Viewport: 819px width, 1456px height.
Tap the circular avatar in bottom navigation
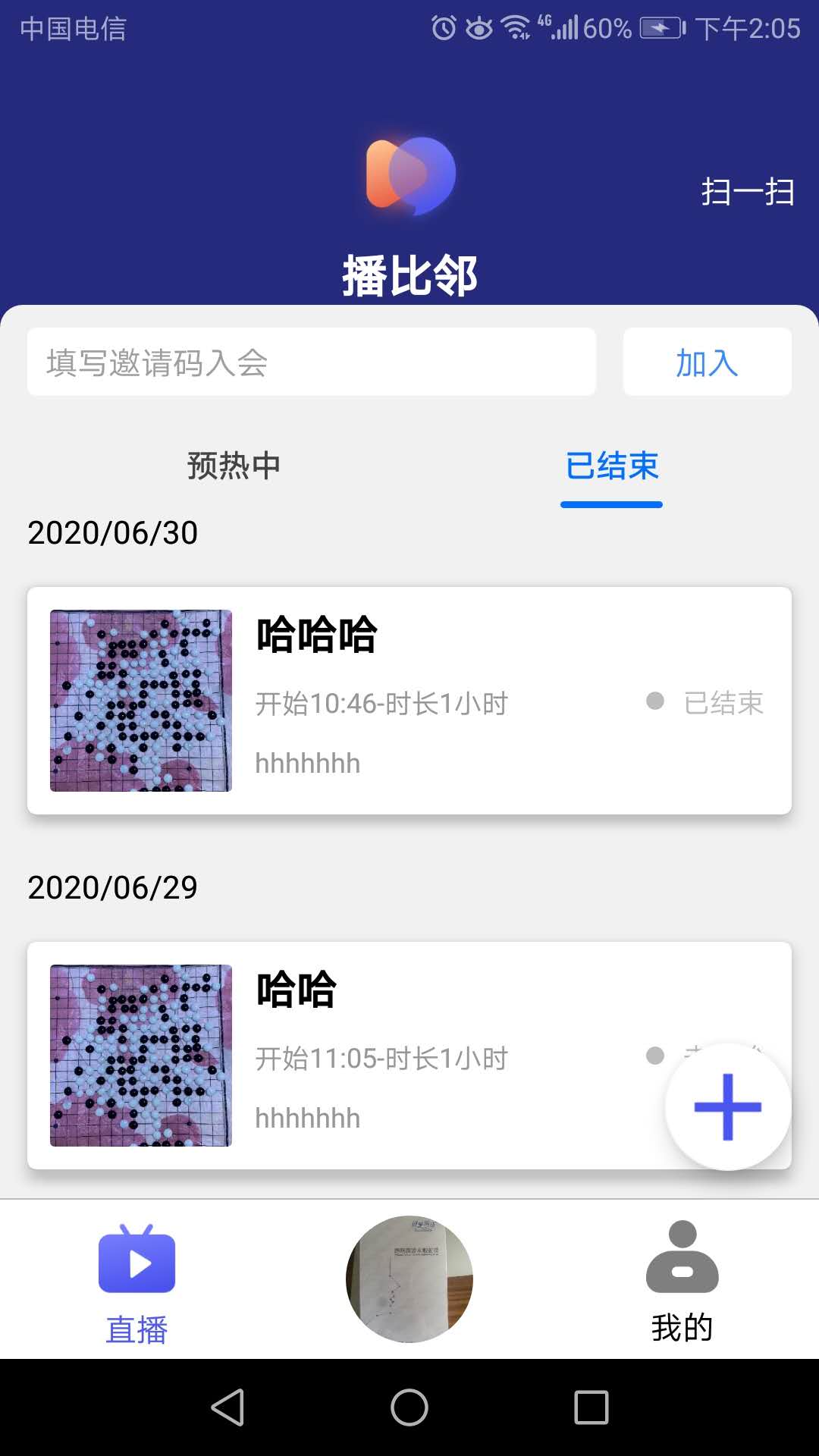click(409, 1280)
